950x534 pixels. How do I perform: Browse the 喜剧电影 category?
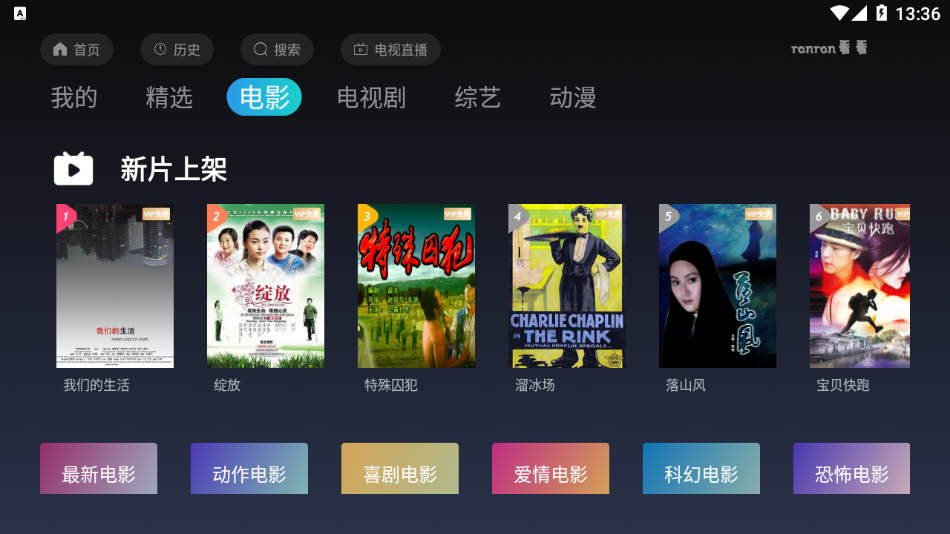(x=400, y=469)
